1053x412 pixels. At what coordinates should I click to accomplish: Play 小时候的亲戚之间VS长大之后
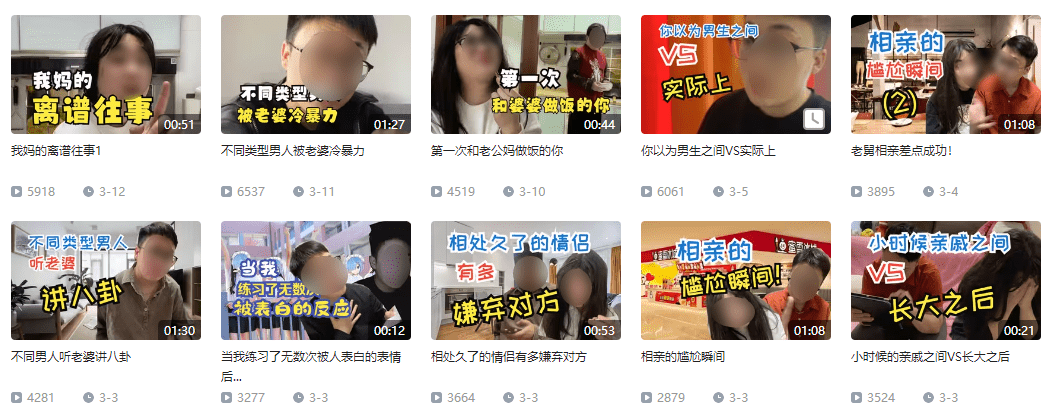pos(945,280)
